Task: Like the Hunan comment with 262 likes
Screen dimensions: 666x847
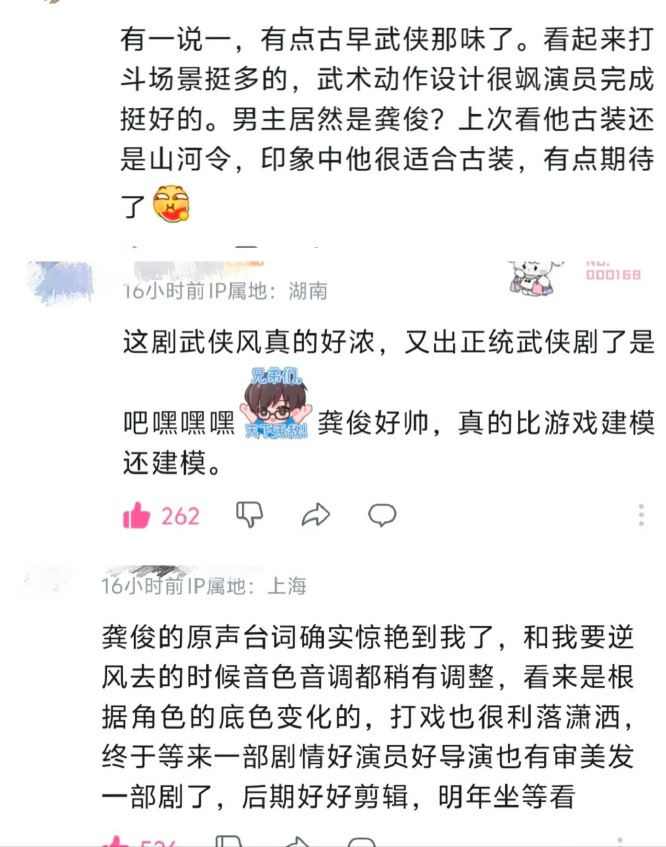Action: pyautogui.click(x=136, y=516)
